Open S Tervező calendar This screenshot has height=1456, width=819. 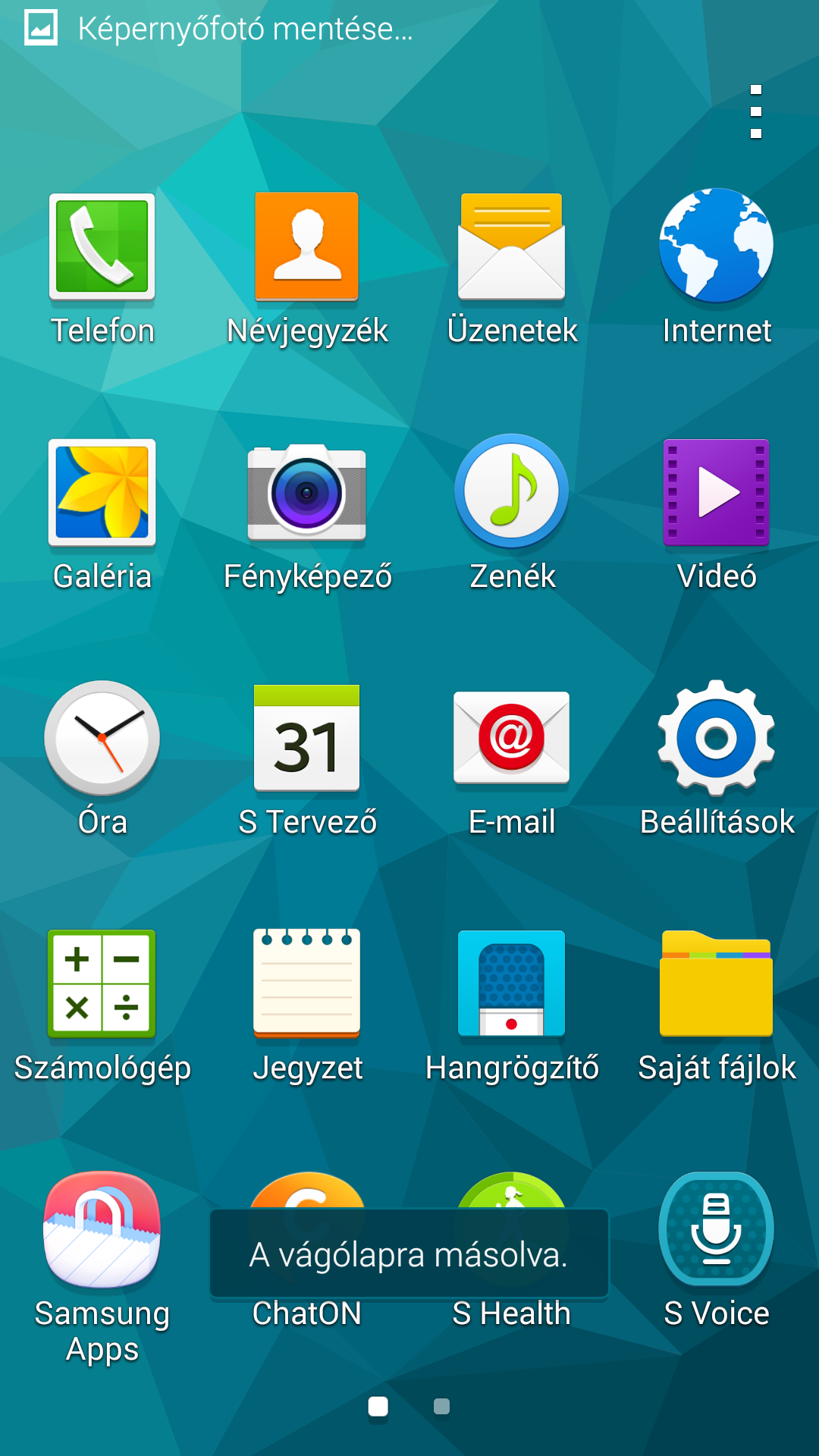tap(307, 738)
